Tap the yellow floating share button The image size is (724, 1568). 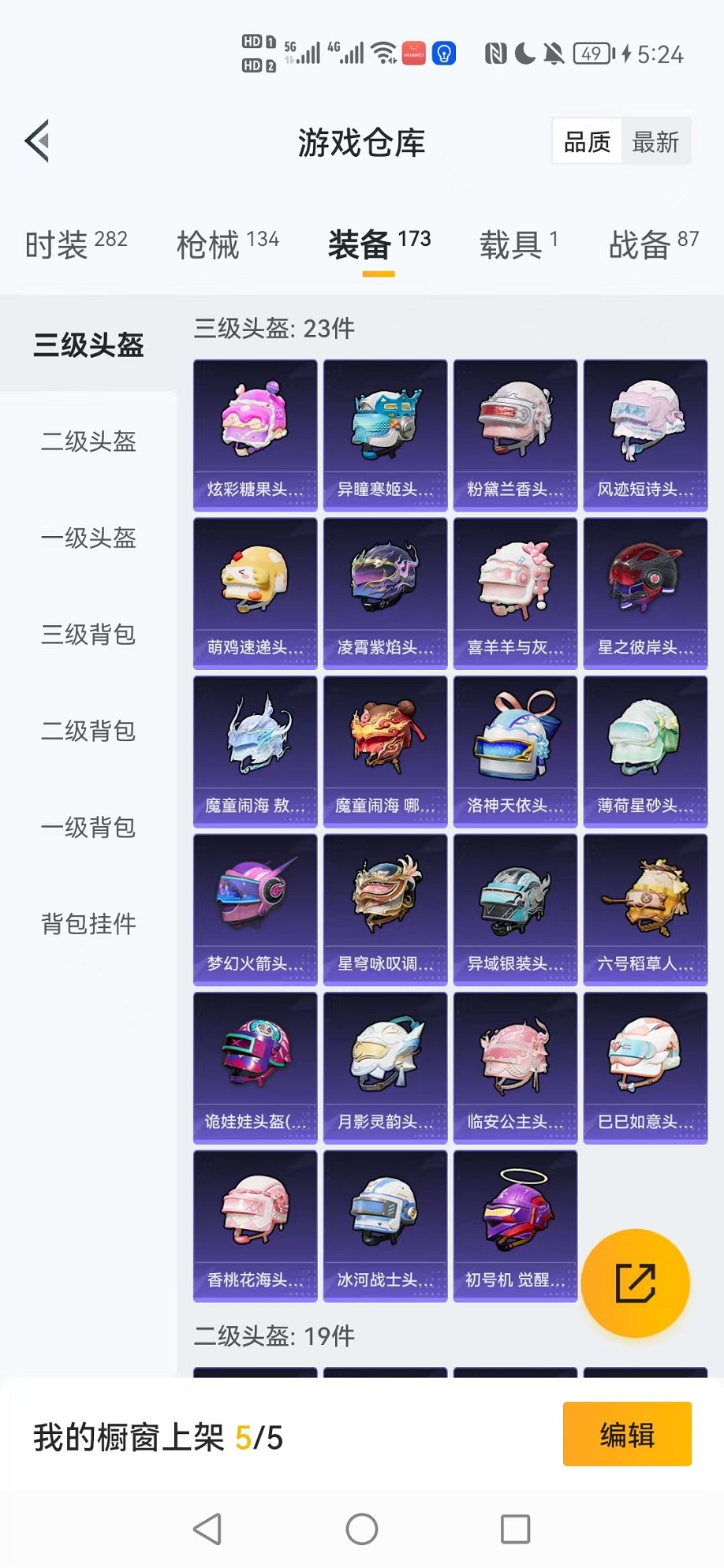coord(635,1283)
